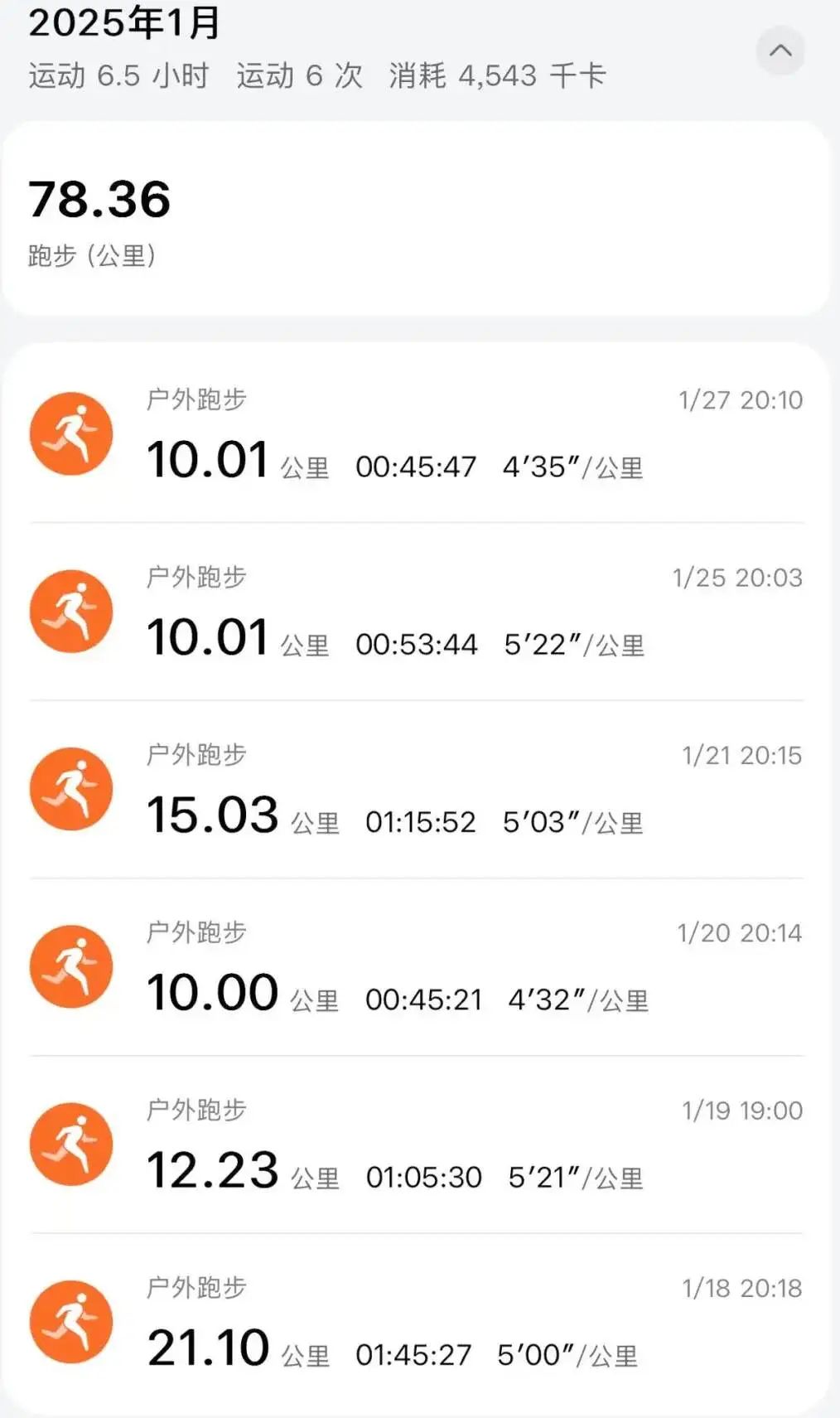Open the 10.00 km run from 1/20
Screen dimensions: 840x1418
pyautogui.click(x=417, y=966)
